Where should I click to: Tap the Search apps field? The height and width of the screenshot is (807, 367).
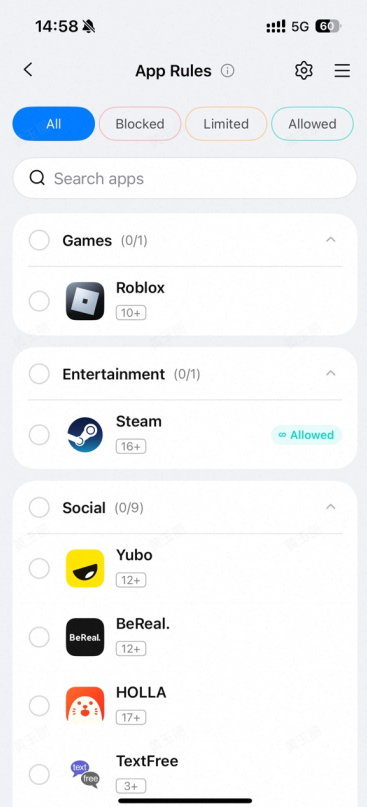pyautogui.click(x=185, y=178)
